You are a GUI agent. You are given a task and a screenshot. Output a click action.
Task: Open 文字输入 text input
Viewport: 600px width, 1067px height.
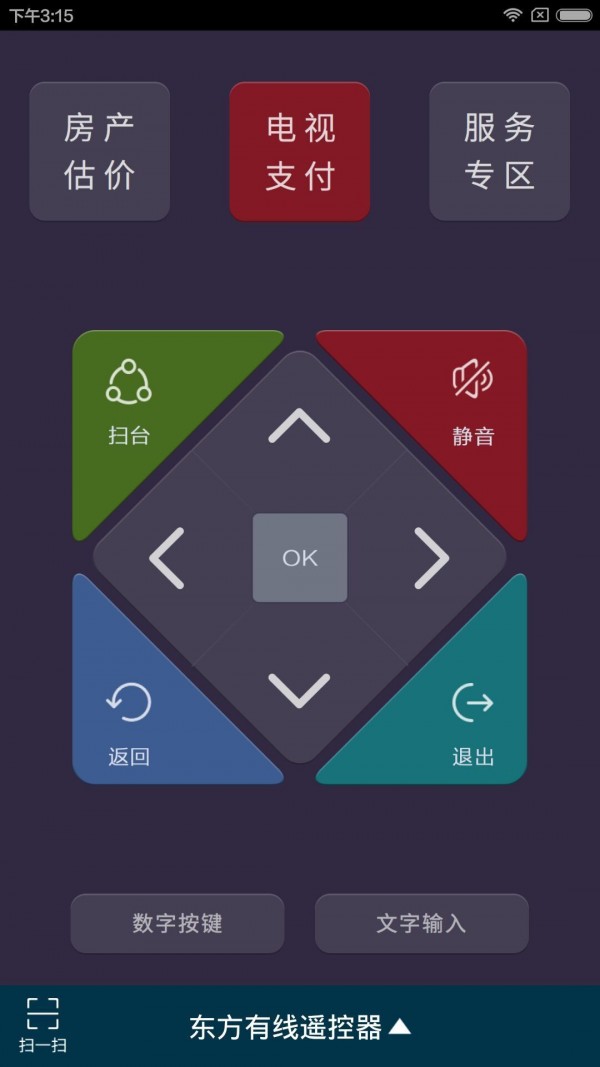click(x=421, y=923)
